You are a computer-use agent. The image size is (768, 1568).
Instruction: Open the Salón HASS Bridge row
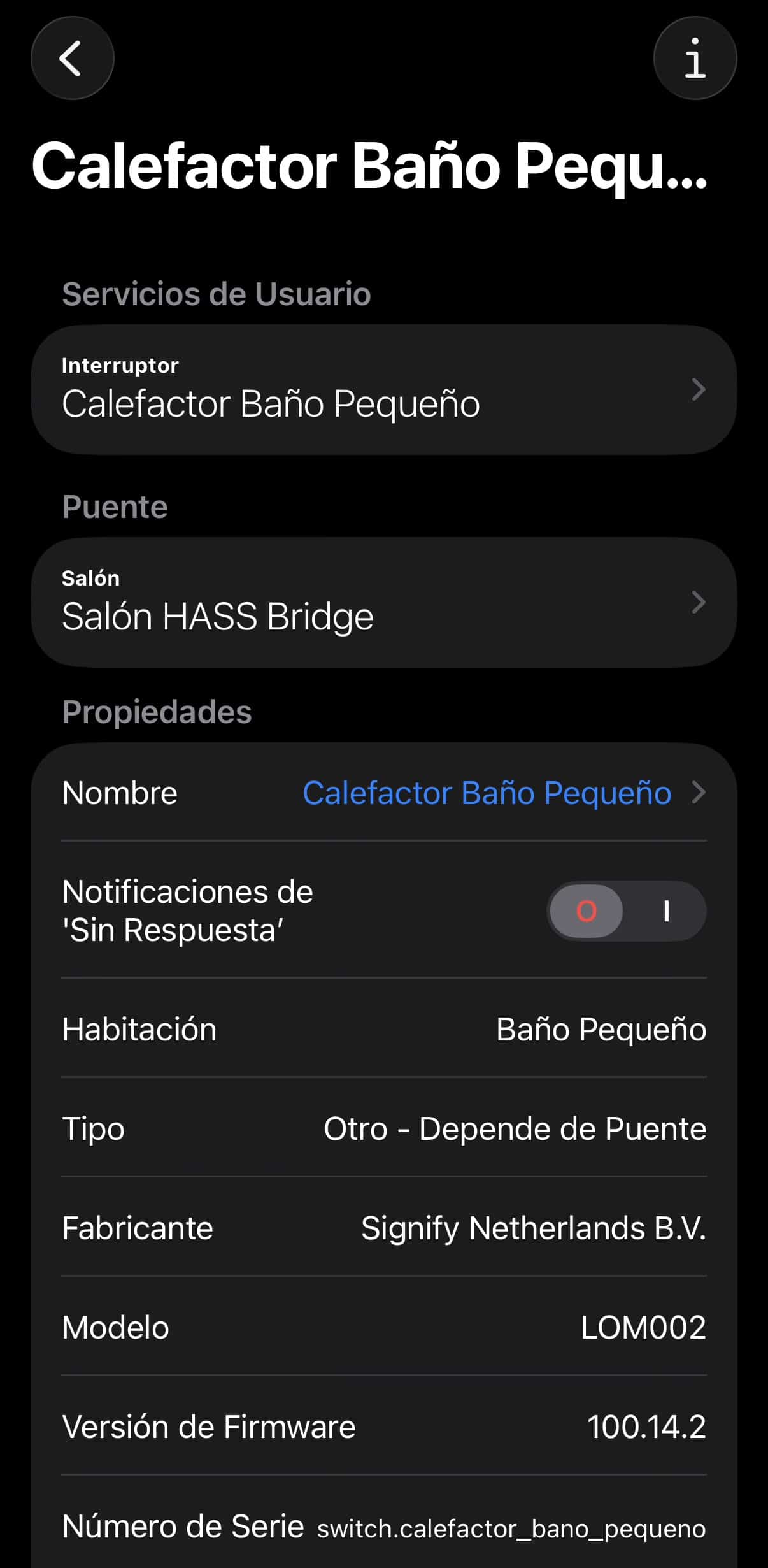tap(383, 603)
